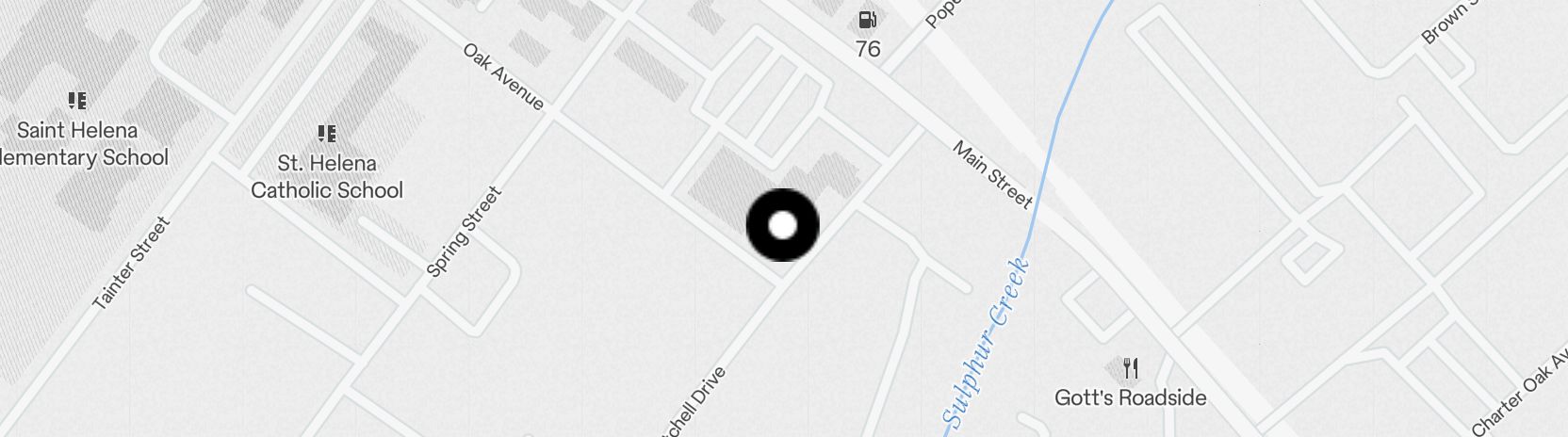Open Gott's Roadside restaurant place marker
The height and width of the screenshot is (437, 1568).
coord(1131,369)
